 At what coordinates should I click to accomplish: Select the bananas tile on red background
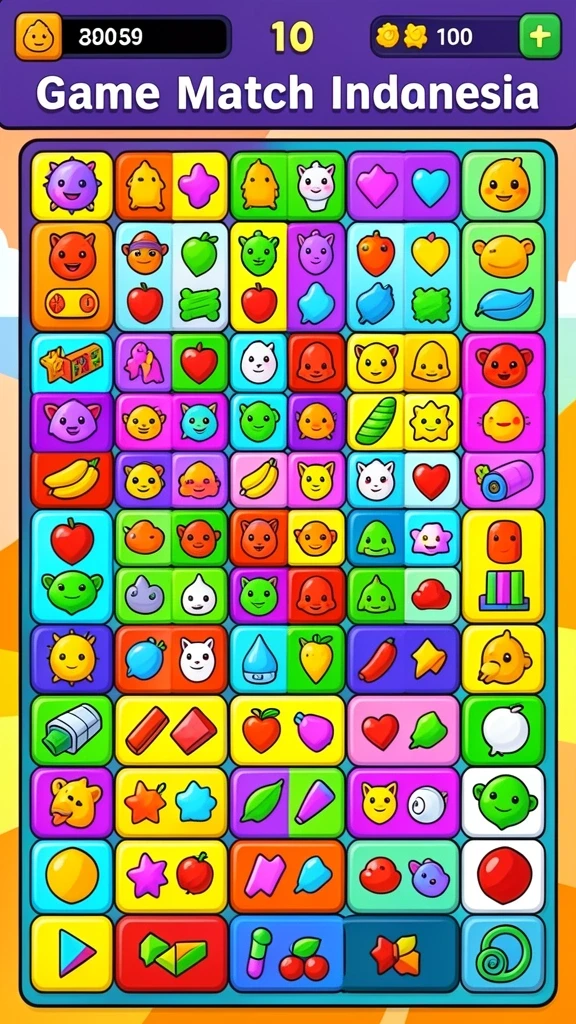(72, 479)
